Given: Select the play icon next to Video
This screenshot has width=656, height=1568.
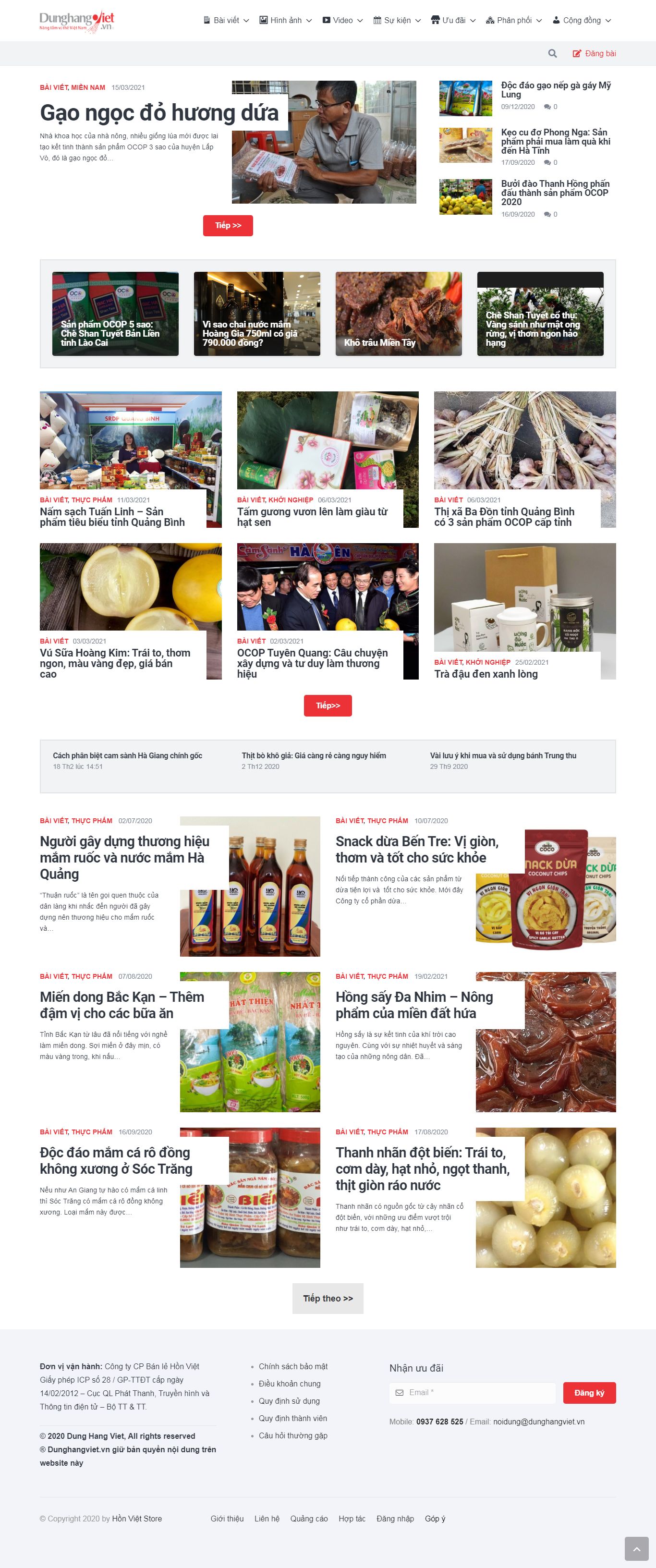Looking at the screenshot, I should click(327, 20).
